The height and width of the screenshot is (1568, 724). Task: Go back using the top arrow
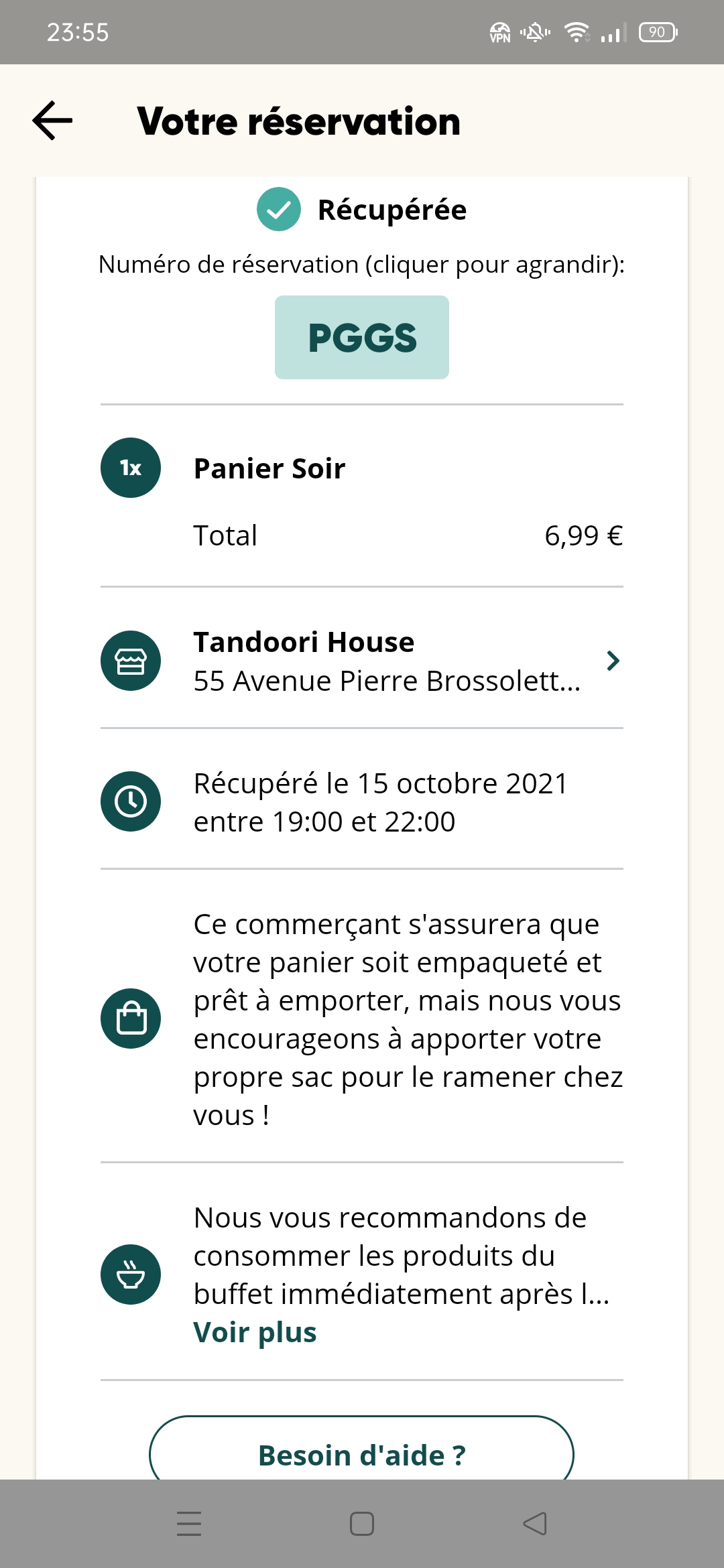[x=52, y=121]
